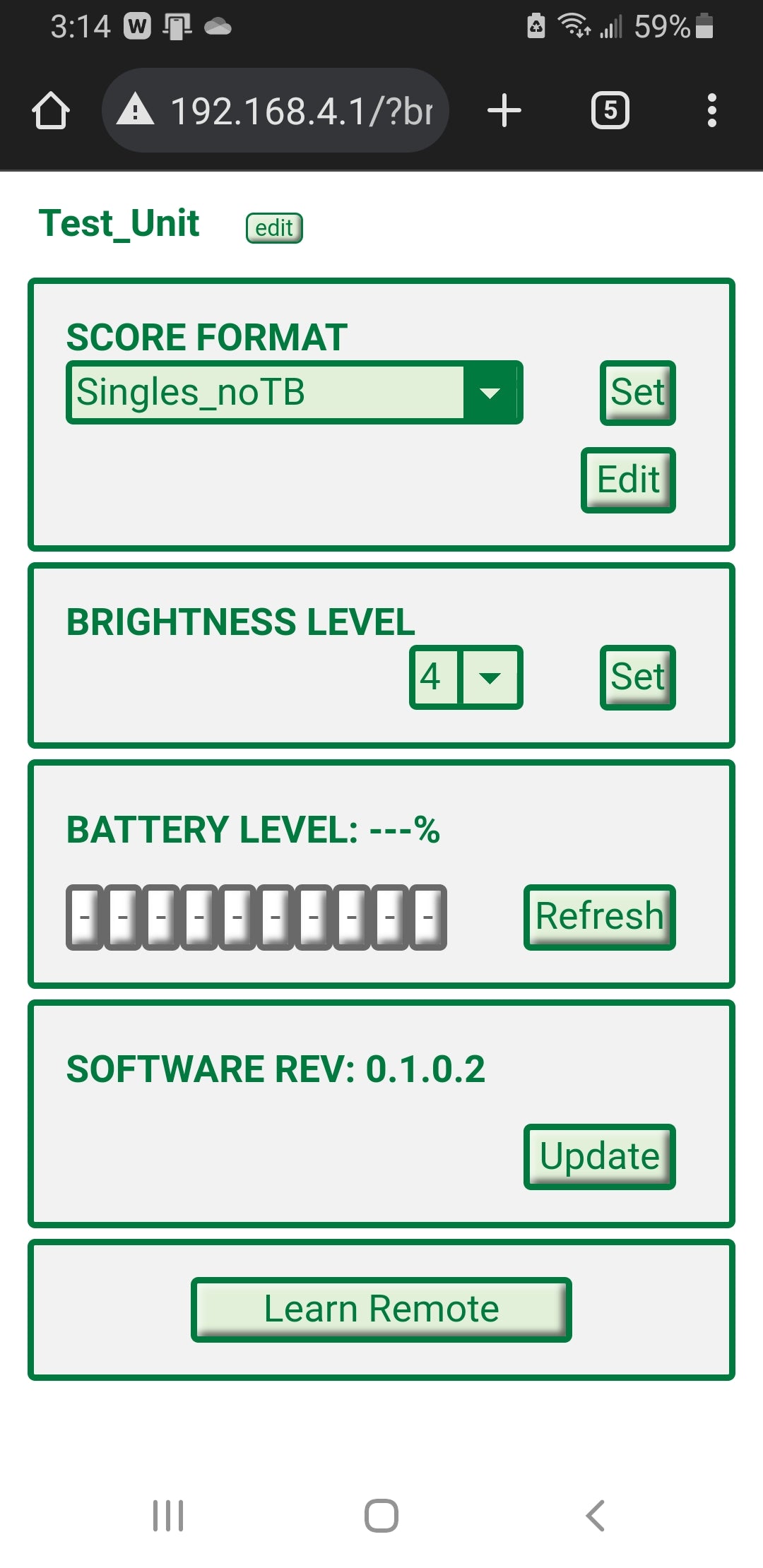763x1568 pixels.
Task: Expand the Brightness Level dropdown
Action: coord(466,677)
